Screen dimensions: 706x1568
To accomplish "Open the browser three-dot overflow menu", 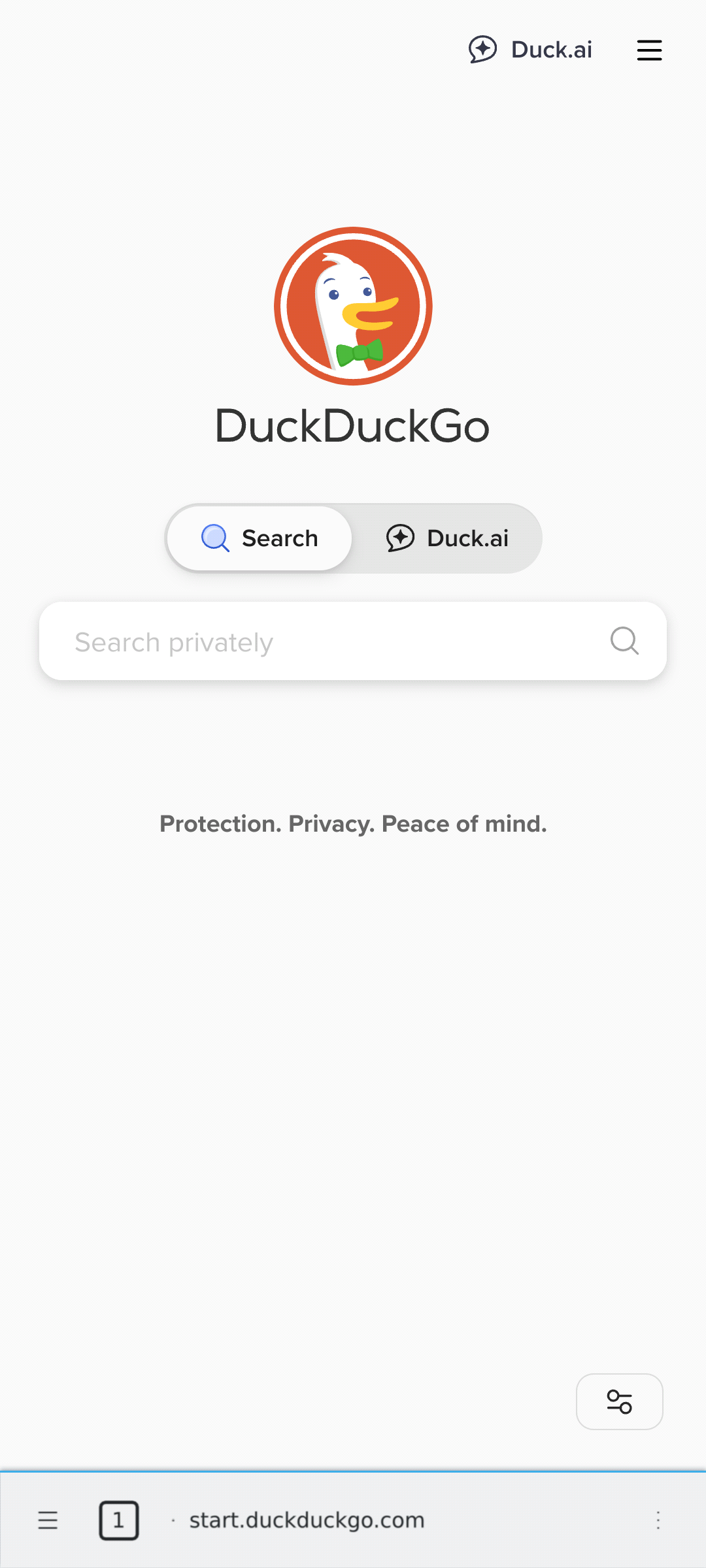I will point(658,1520).
